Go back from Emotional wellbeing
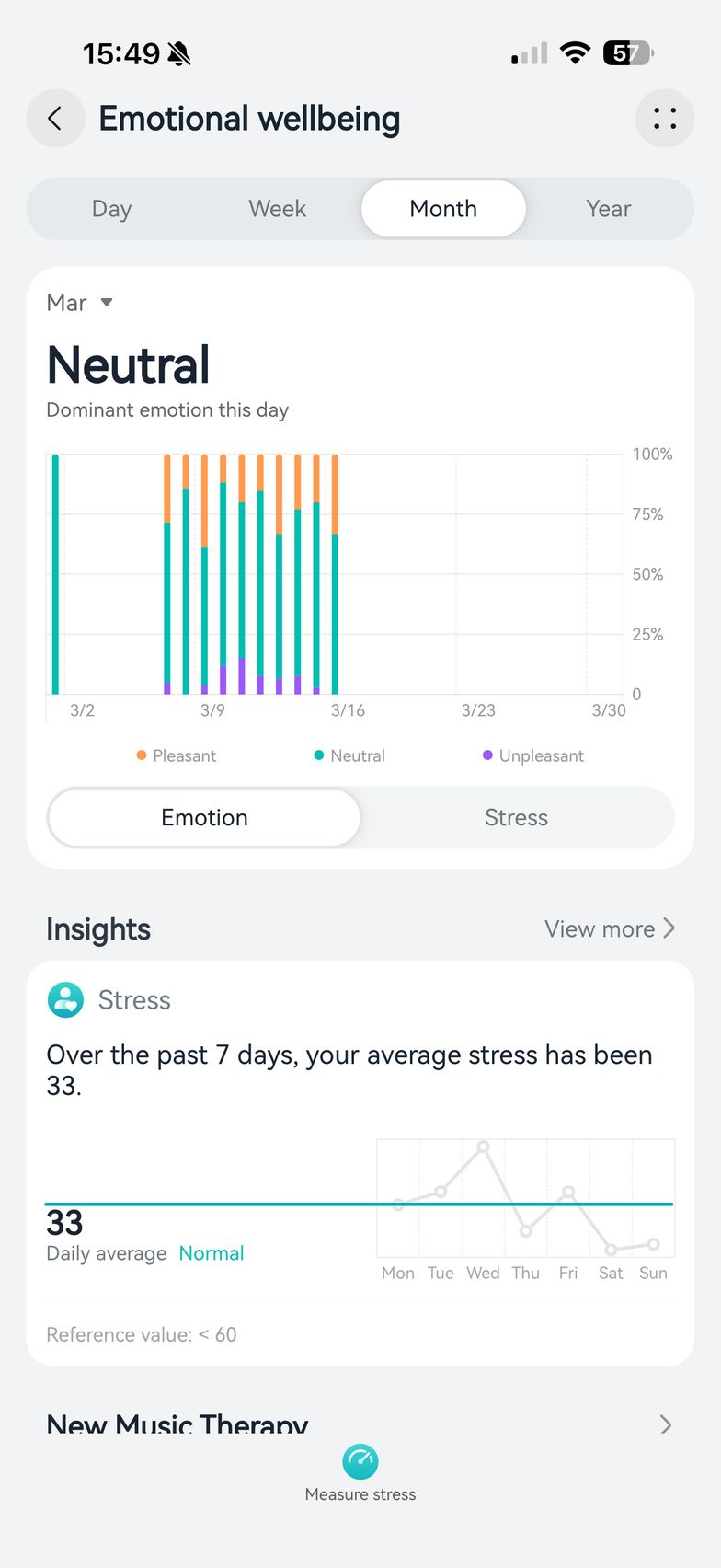The image size is (721, 1568). click(x=55, y=119)
